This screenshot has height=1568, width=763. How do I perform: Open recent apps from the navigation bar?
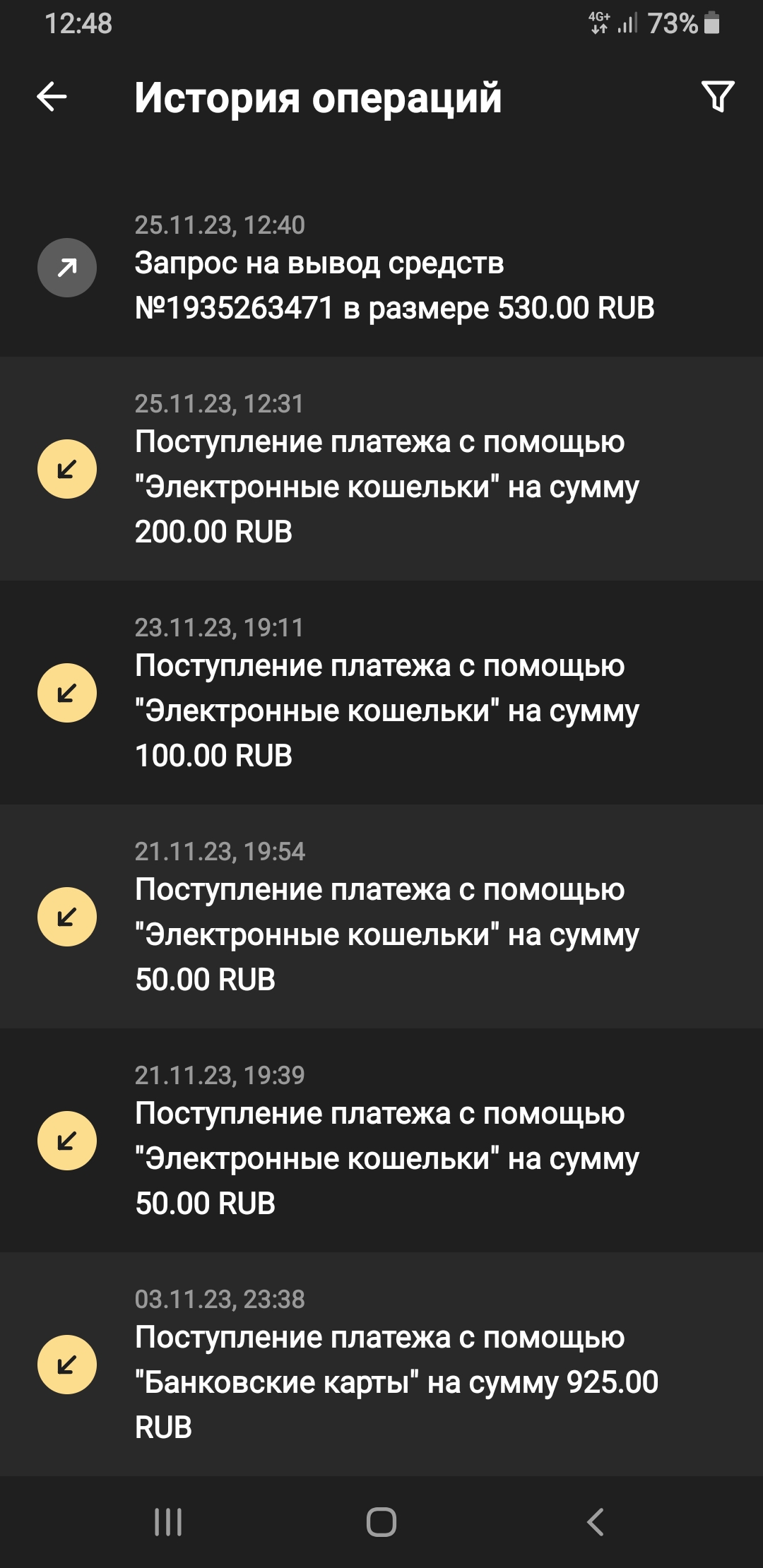click(x=168, y=1522)
